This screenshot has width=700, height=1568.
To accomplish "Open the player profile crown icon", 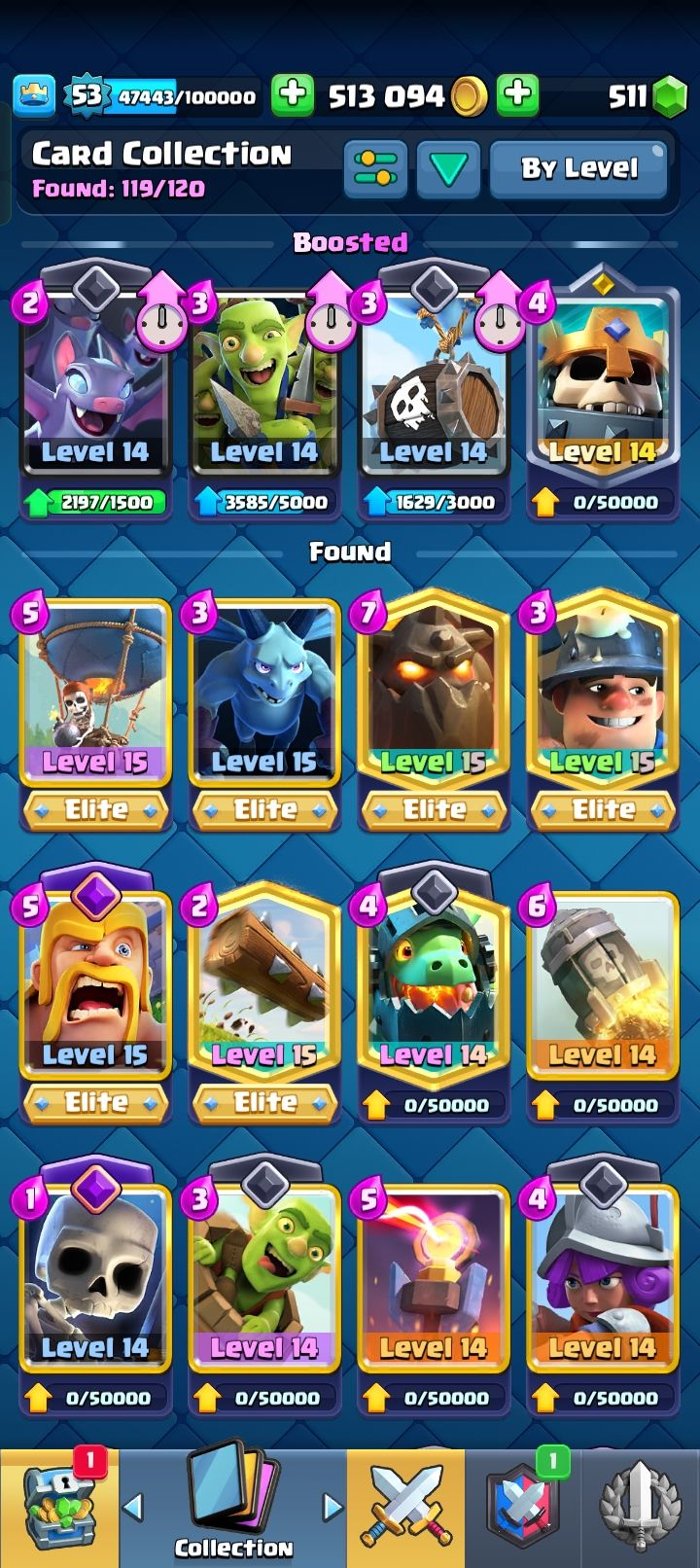I will [34, 94].
